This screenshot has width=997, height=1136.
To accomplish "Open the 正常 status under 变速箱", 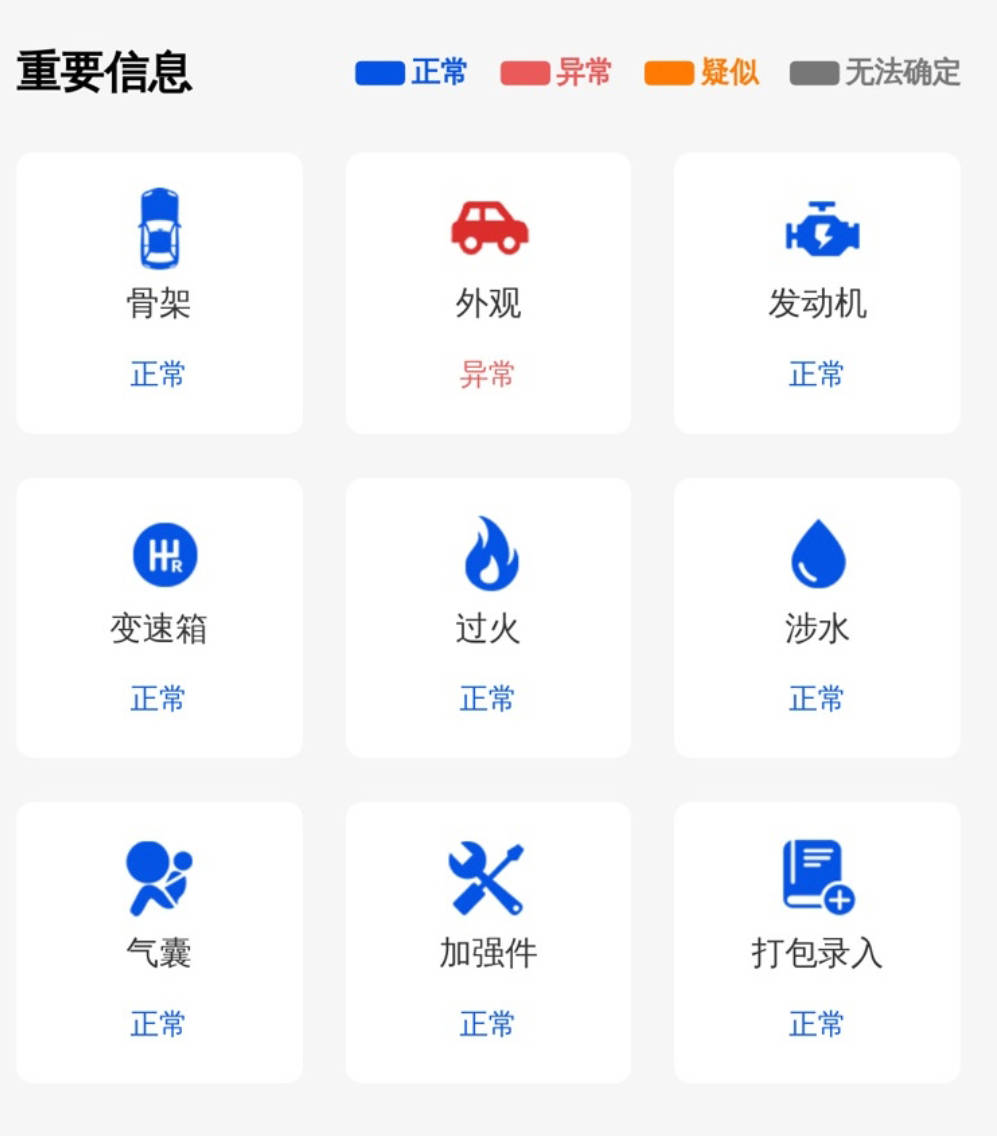I will pyautogui.click(x=157, y=699).
